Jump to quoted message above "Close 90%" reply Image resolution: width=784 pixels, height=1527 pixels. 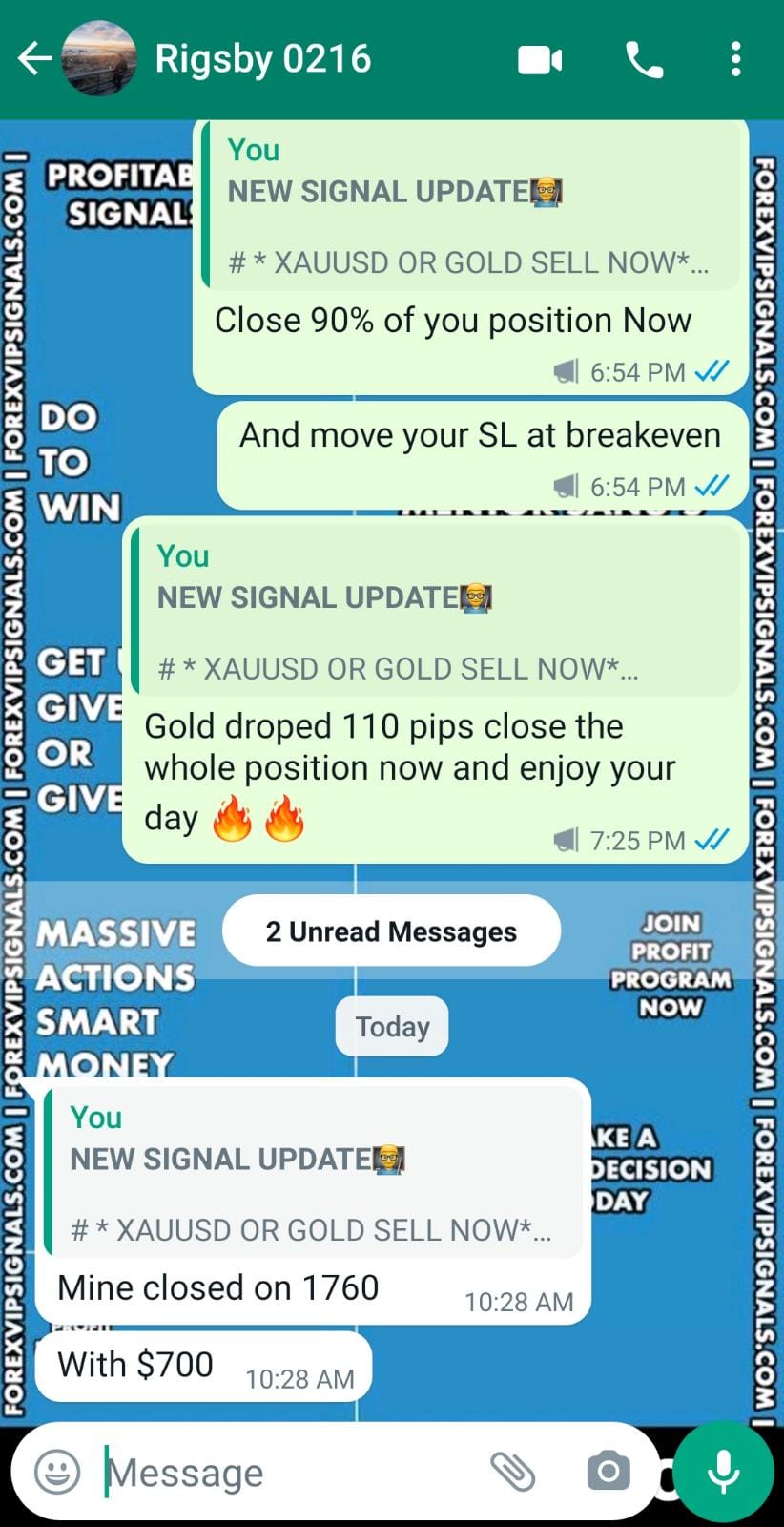pyautogui.click(x=471, y=206)
